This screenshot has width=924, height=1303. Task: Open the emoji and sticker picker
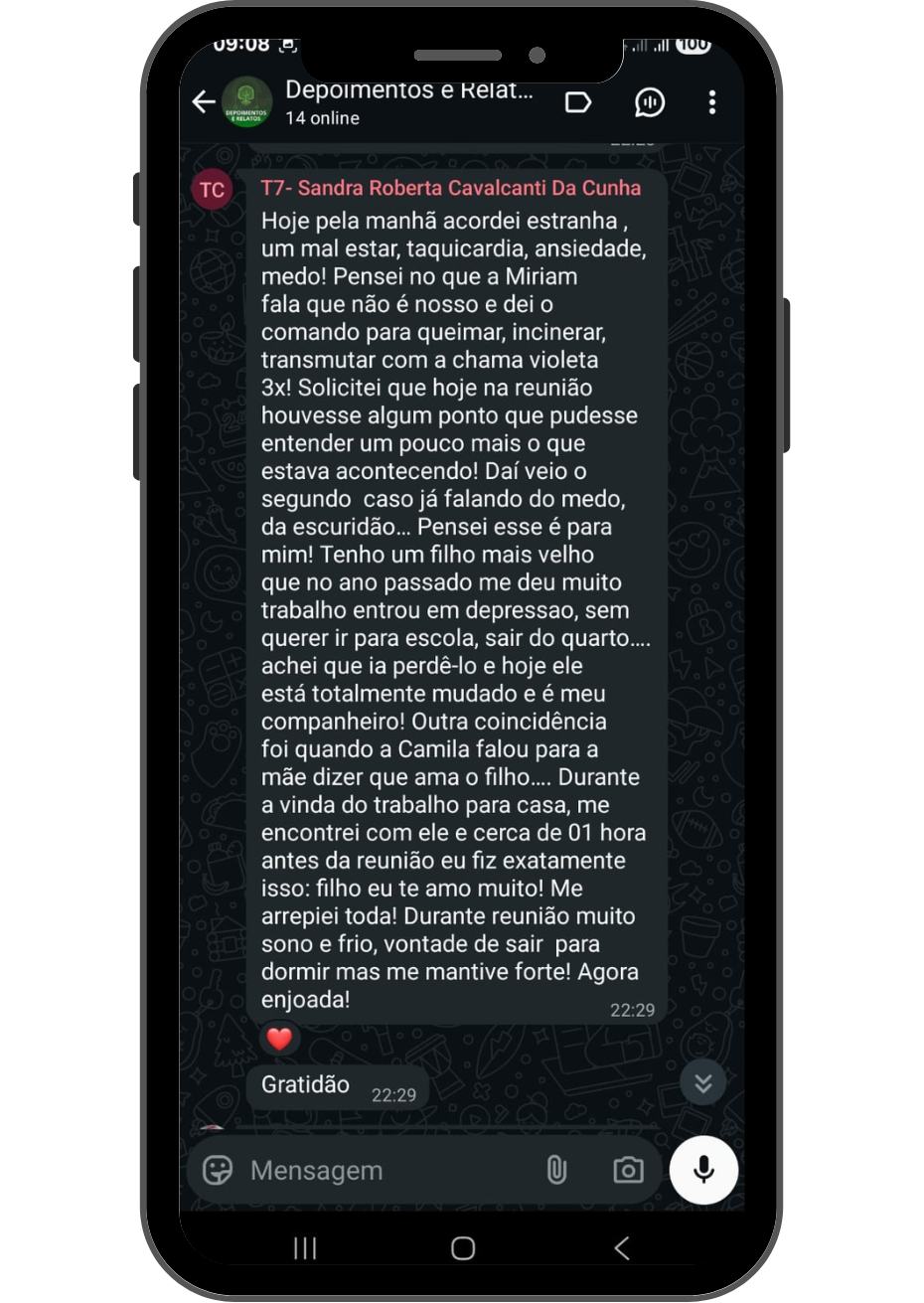218,1170
